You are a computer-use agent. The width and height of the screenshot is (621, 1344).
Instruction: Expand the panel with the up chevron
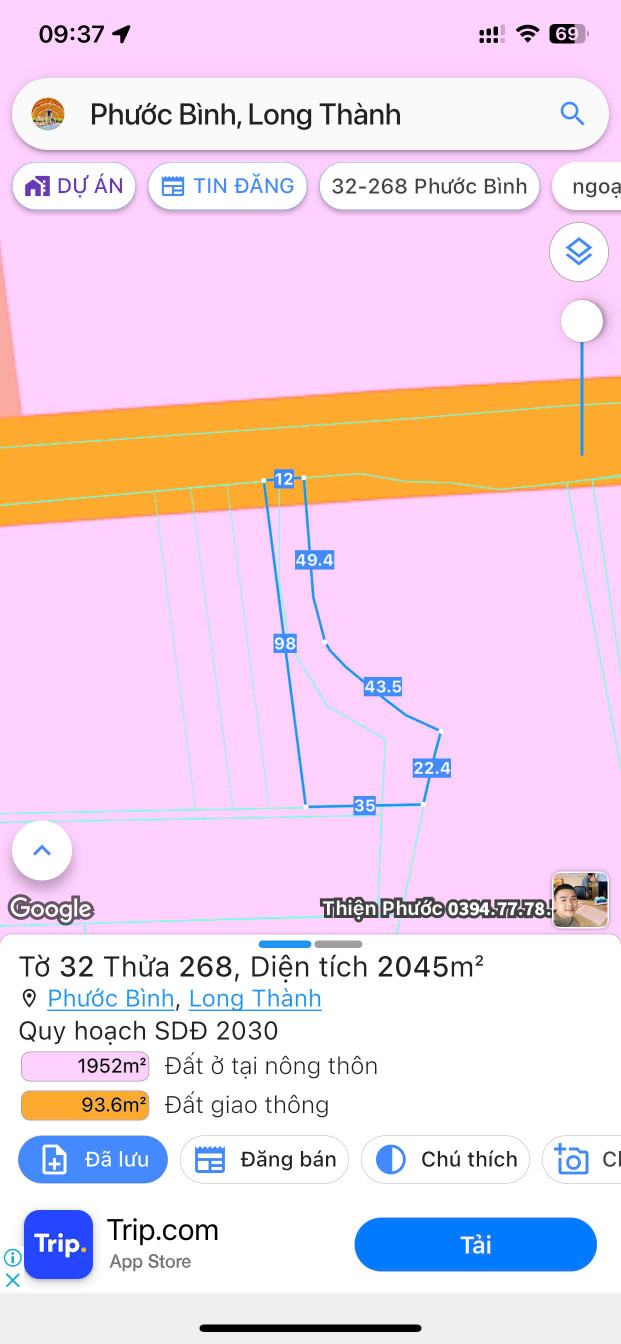coord(42,851)
